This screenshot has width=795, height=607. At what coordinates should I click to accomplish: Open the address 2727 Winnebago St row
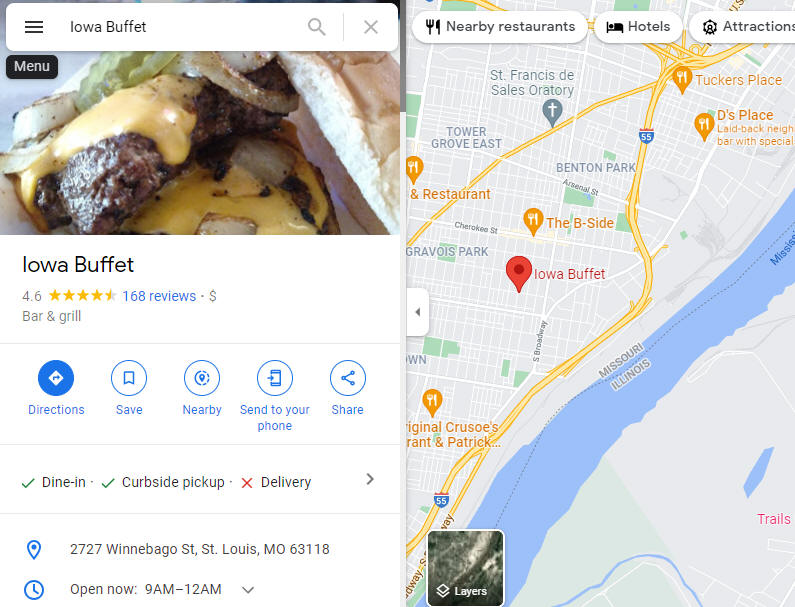200,549
